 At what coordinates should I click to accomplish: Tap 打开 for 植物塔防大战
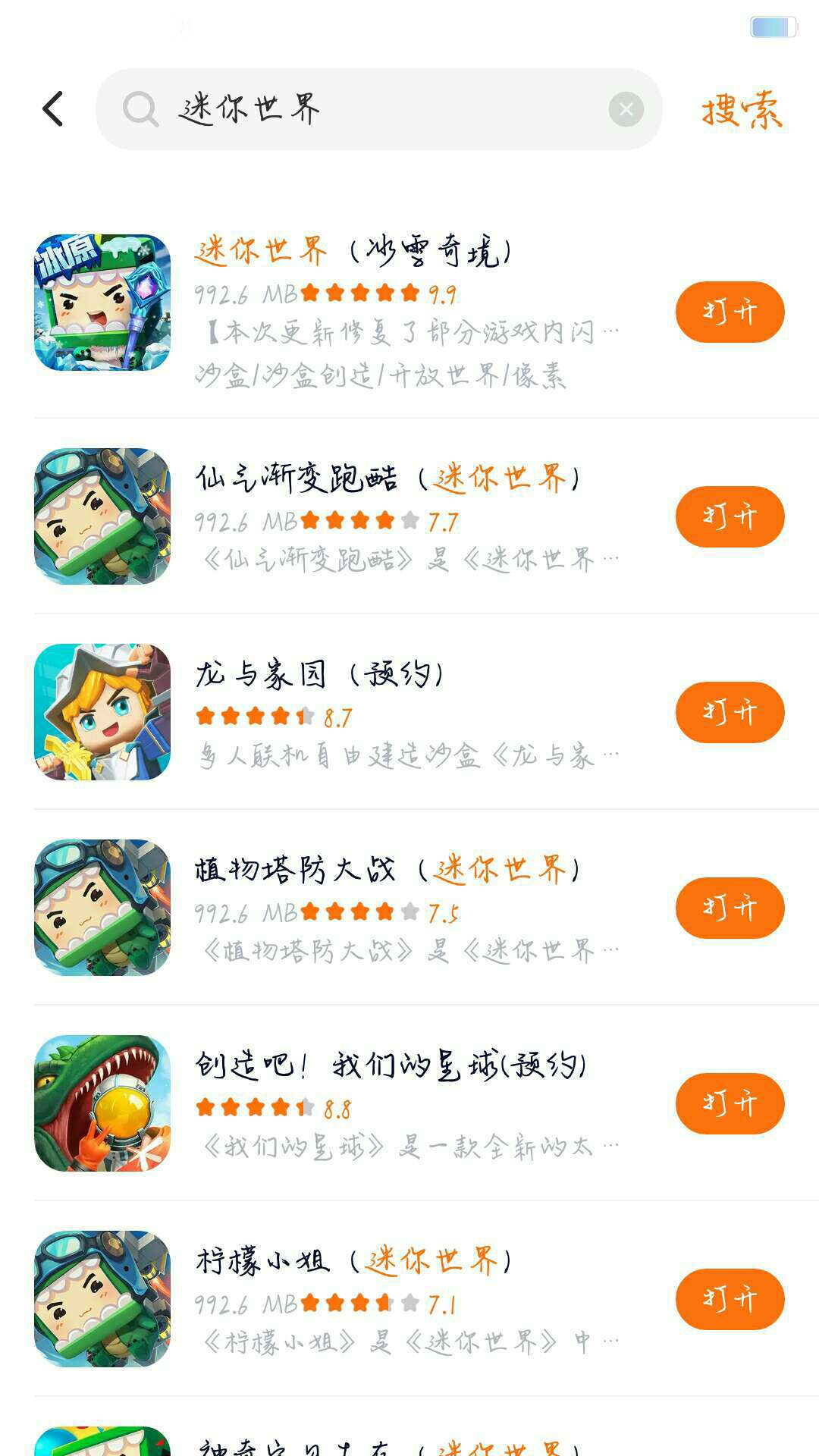730,908
